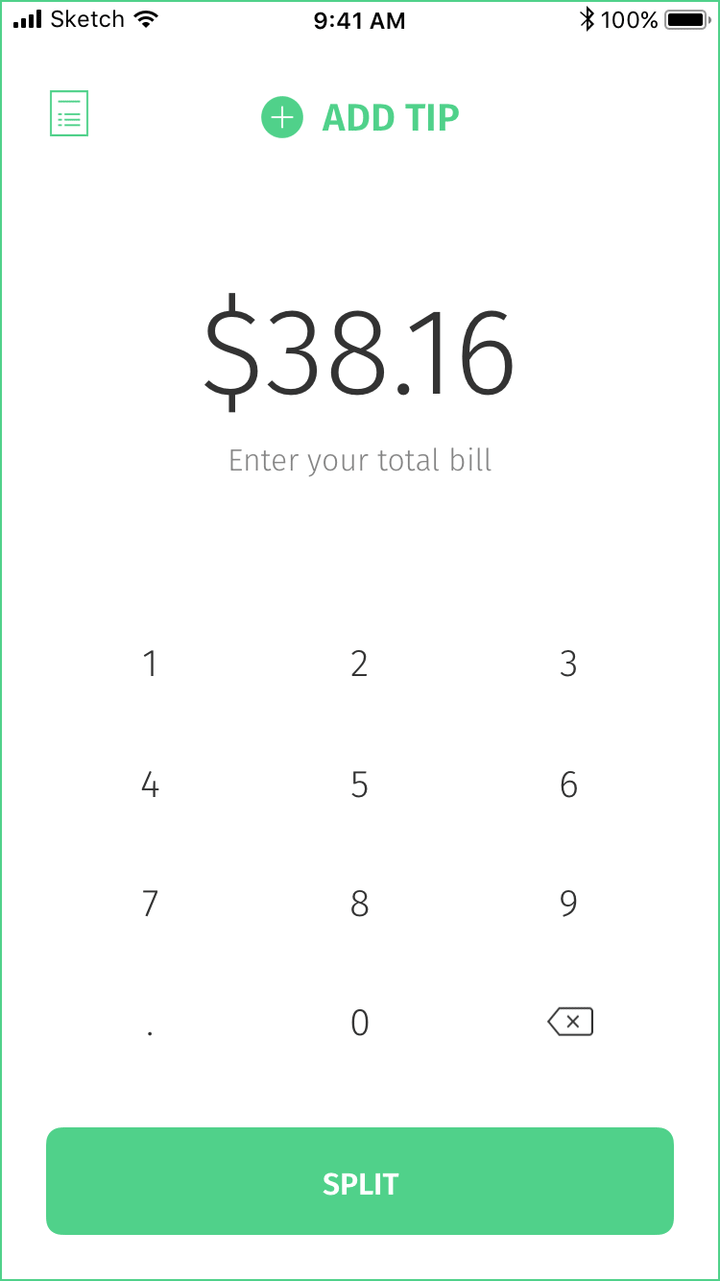Enter digit 4 on the keypad

150,785
